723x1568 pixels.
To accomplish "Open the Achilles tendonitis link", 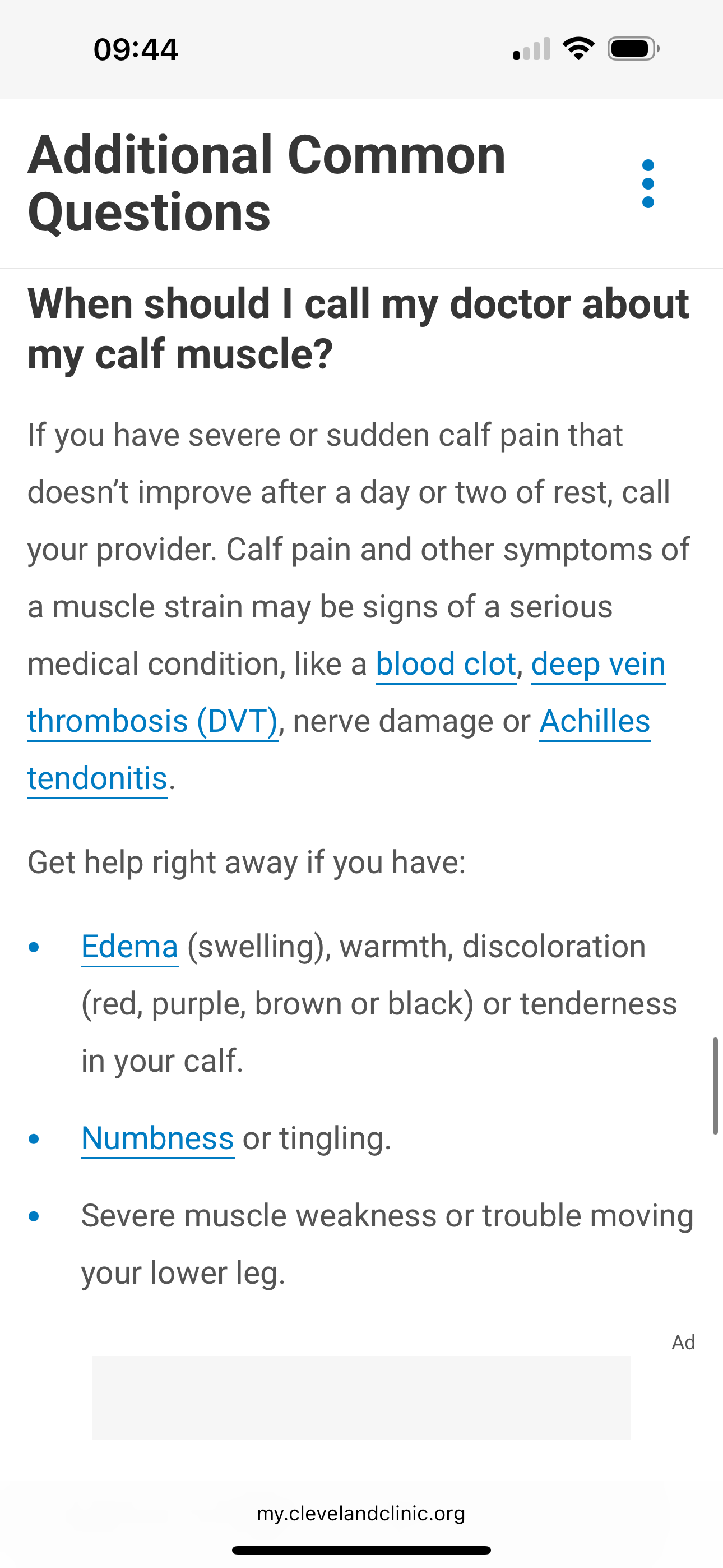I will [x=595, y=721].
